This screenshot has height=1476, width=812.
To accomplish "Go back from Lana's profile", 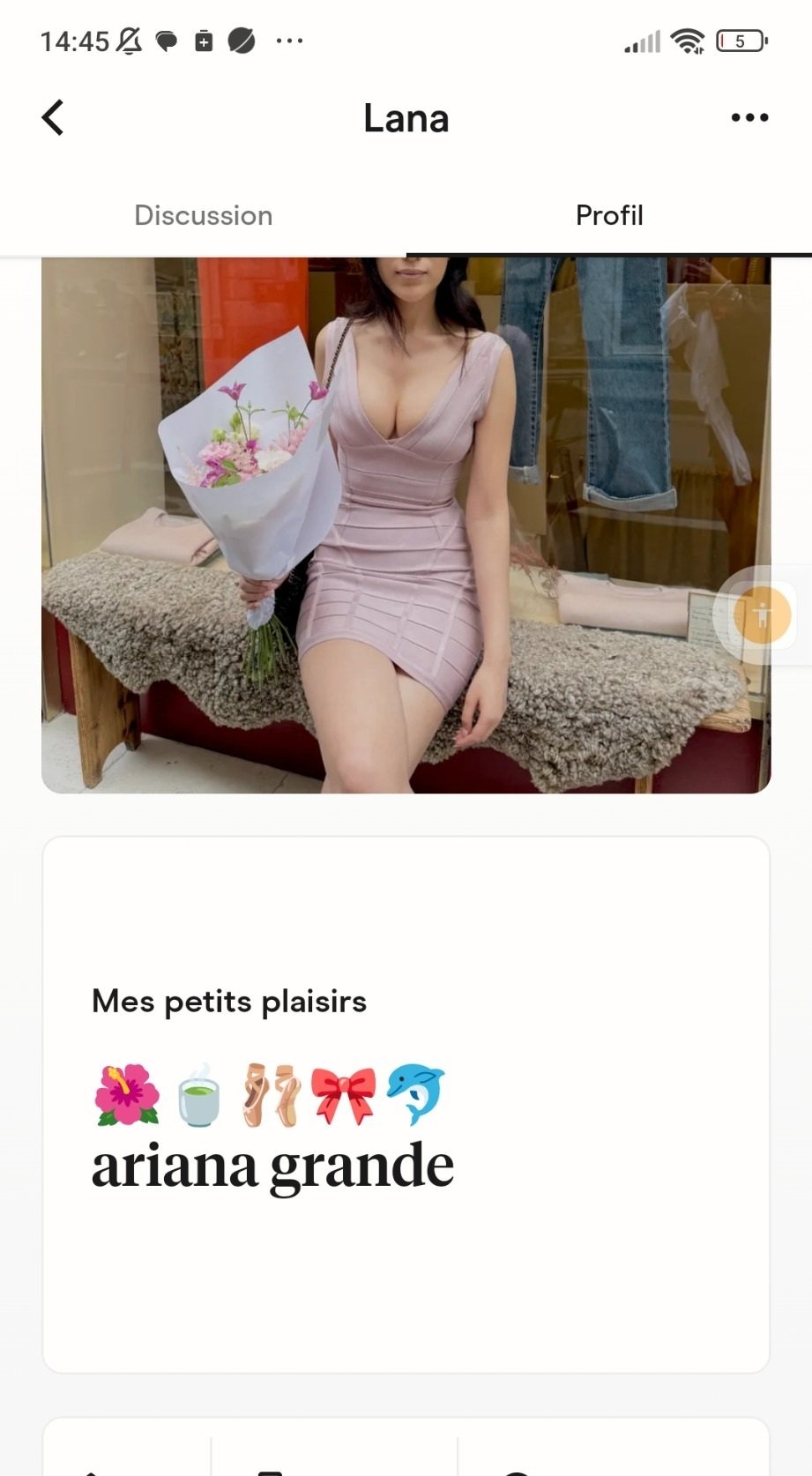I will pyautogui.click(x=53, y=117).
